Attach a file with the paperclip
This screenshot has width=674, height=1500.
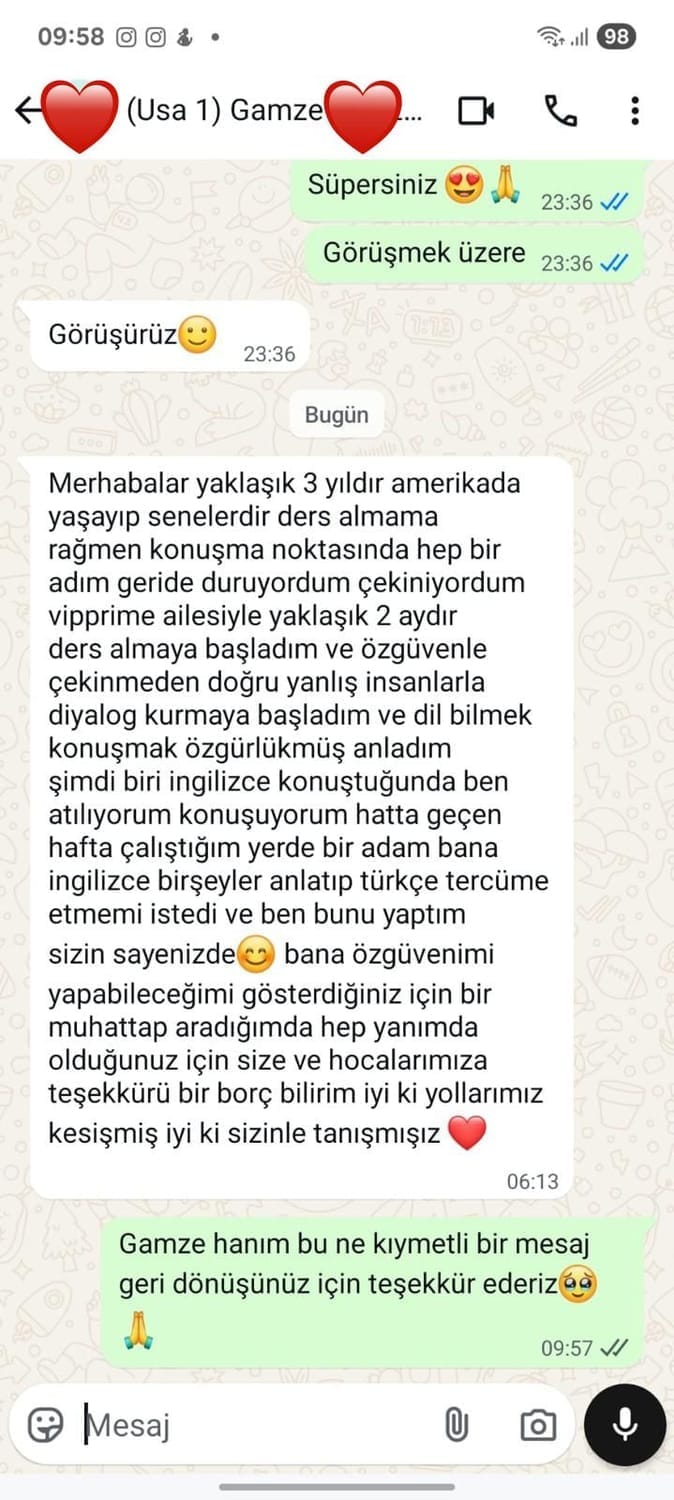tap(456, 1424)
